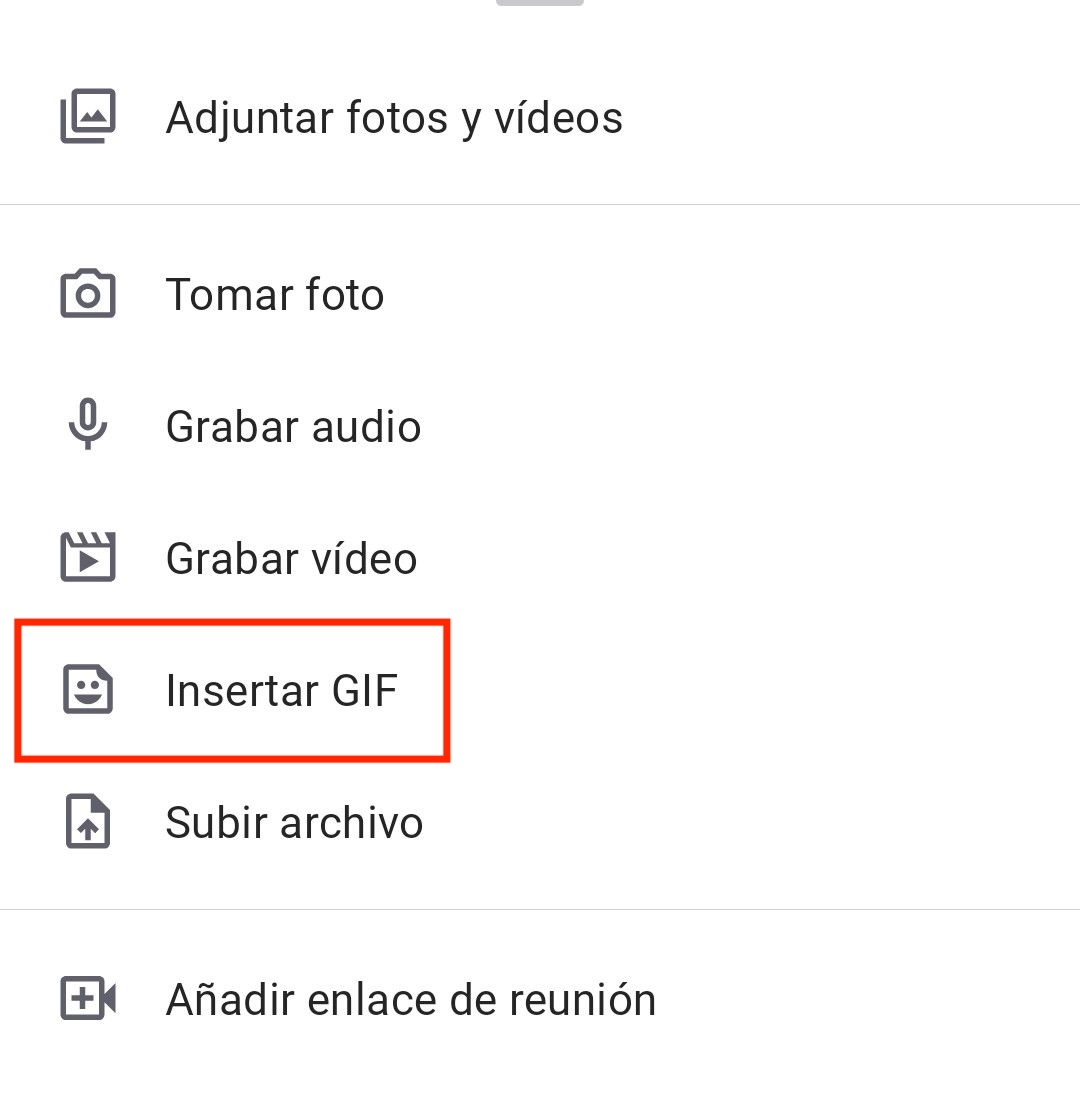Select Insertar GIF
Screen dimensions: 1080x1103
pyautogui.click(x=281, y=691)
